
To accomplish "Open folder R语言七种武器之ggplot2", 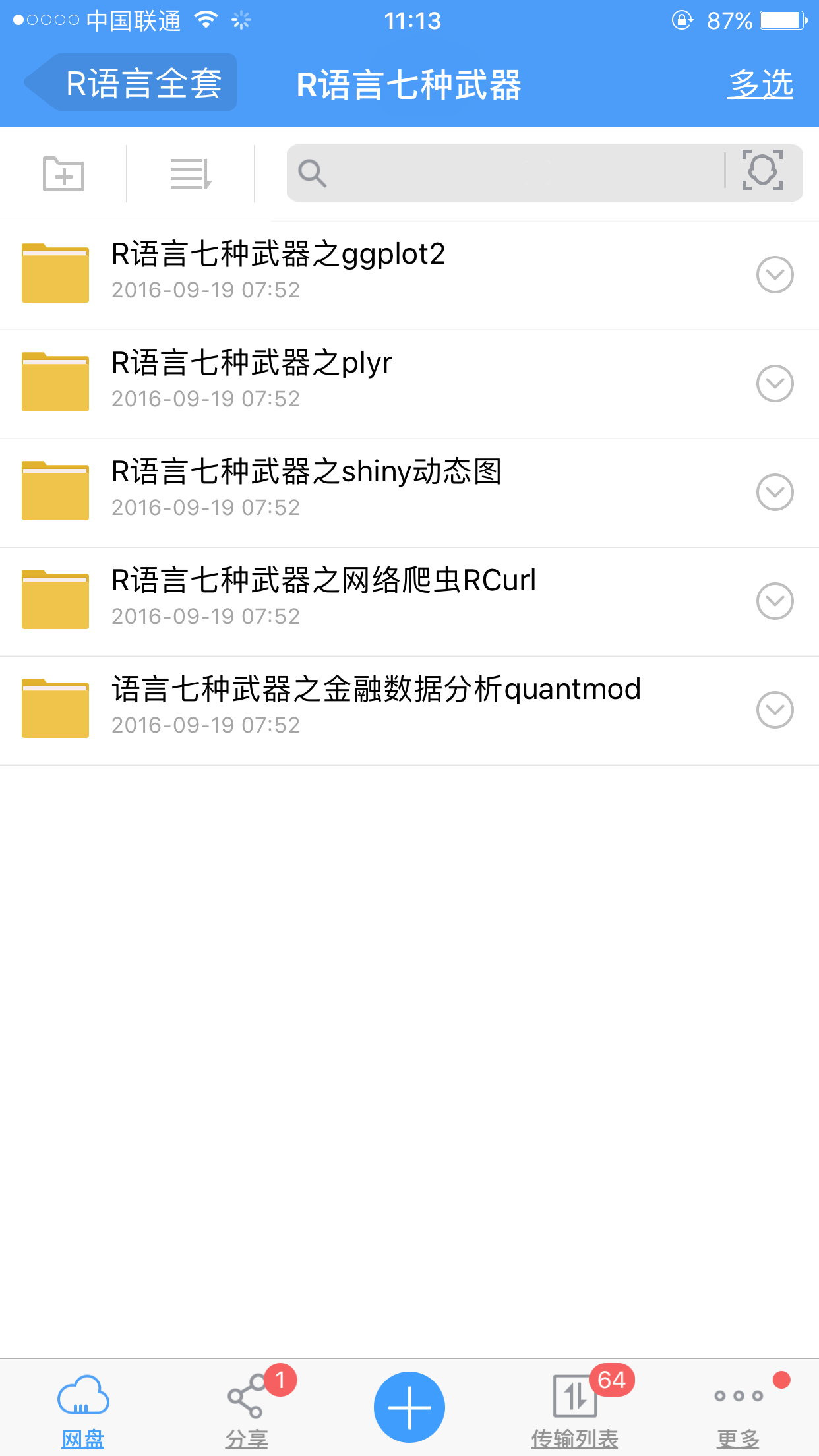I will (x=278, y=272).
